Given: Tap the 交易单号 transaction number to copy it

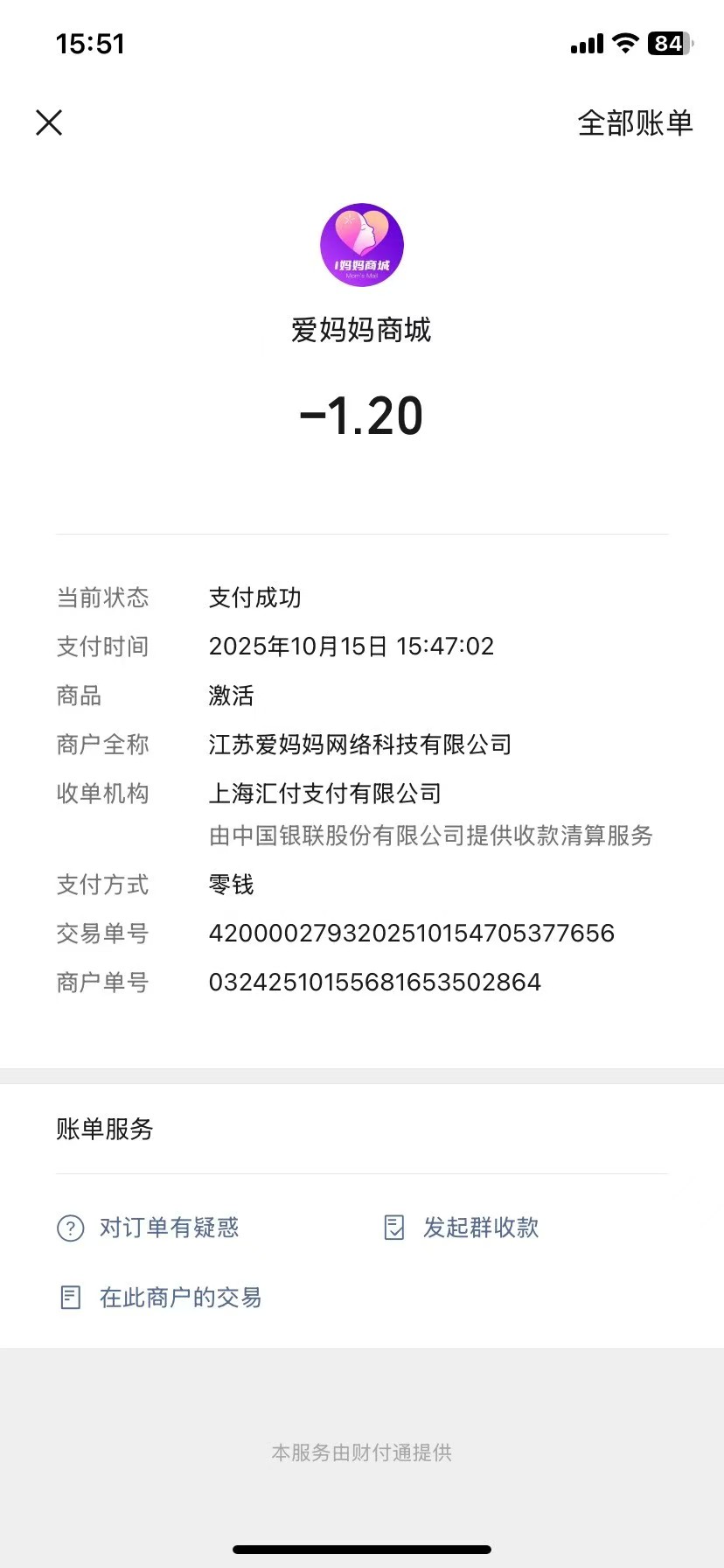Looking at the screenshot, I should 413,933.
